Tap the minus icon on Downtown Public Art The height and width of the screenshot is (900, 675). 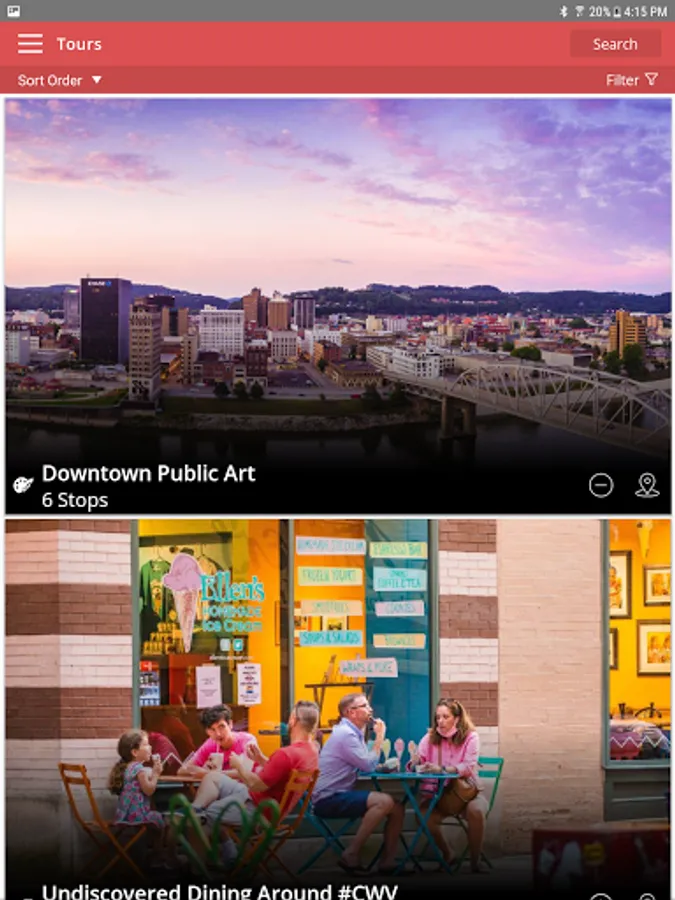pos(601,486)
